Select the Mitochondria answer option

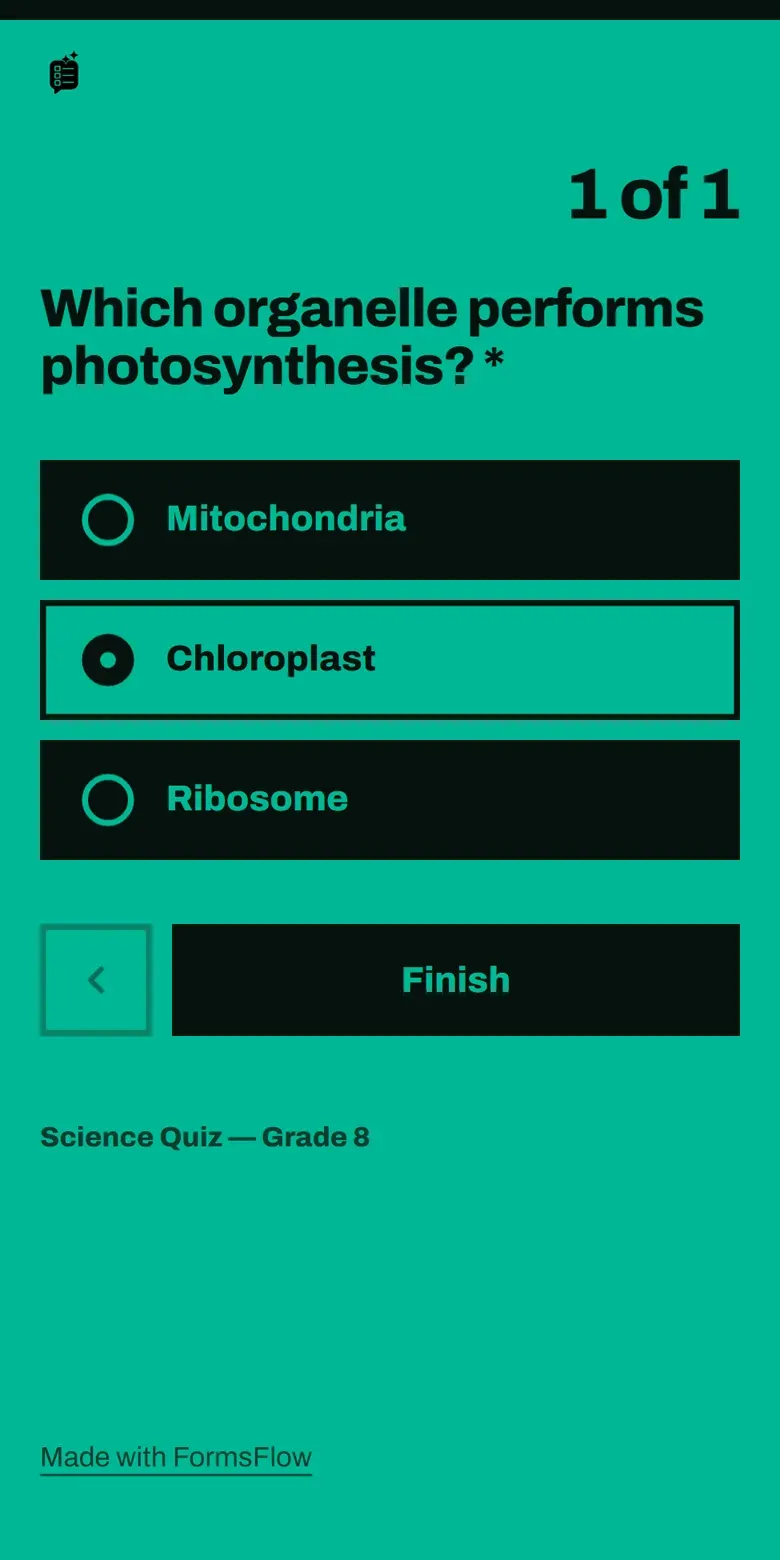(x=390, y=520)
